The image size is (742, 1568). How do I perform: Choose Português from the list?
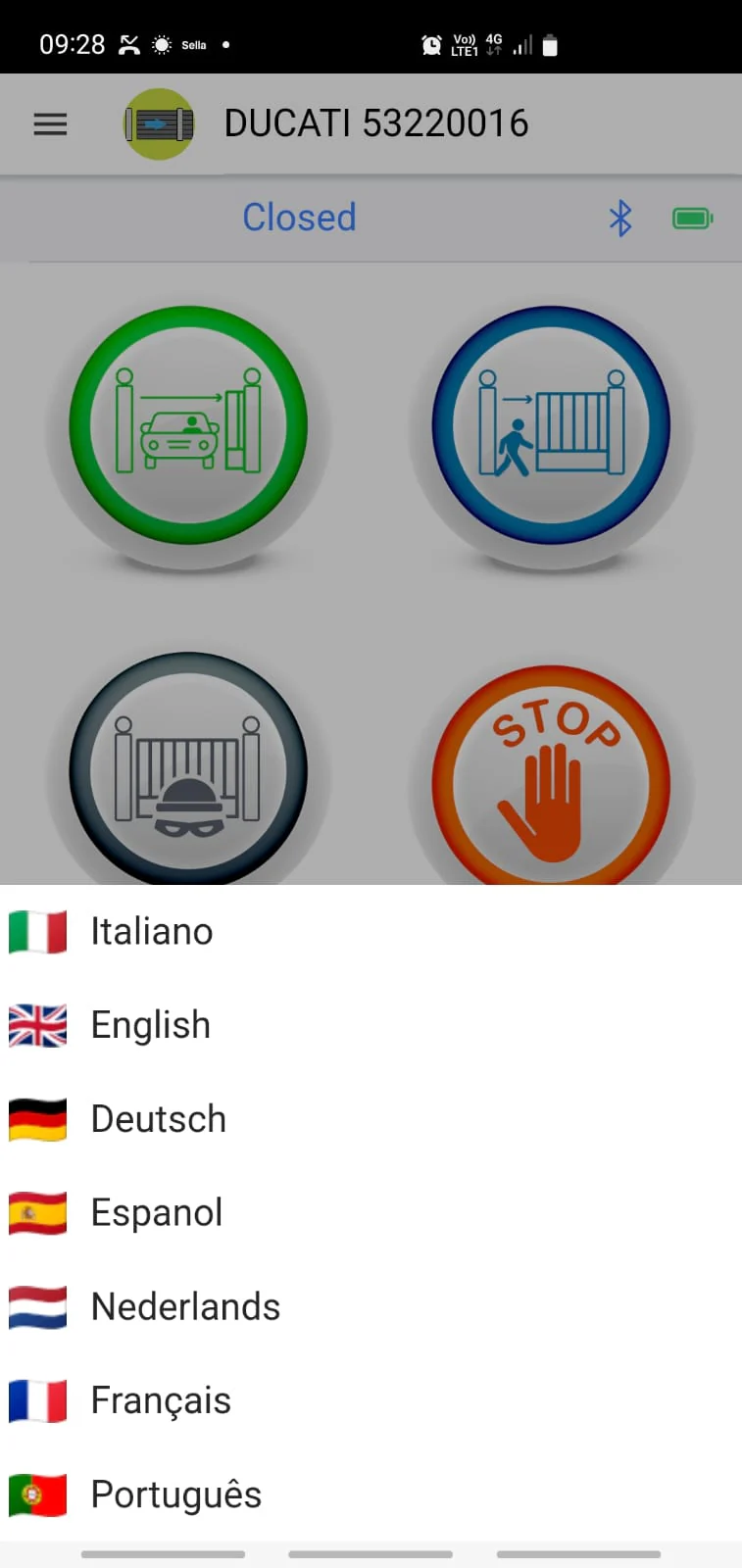[371, 1495]
